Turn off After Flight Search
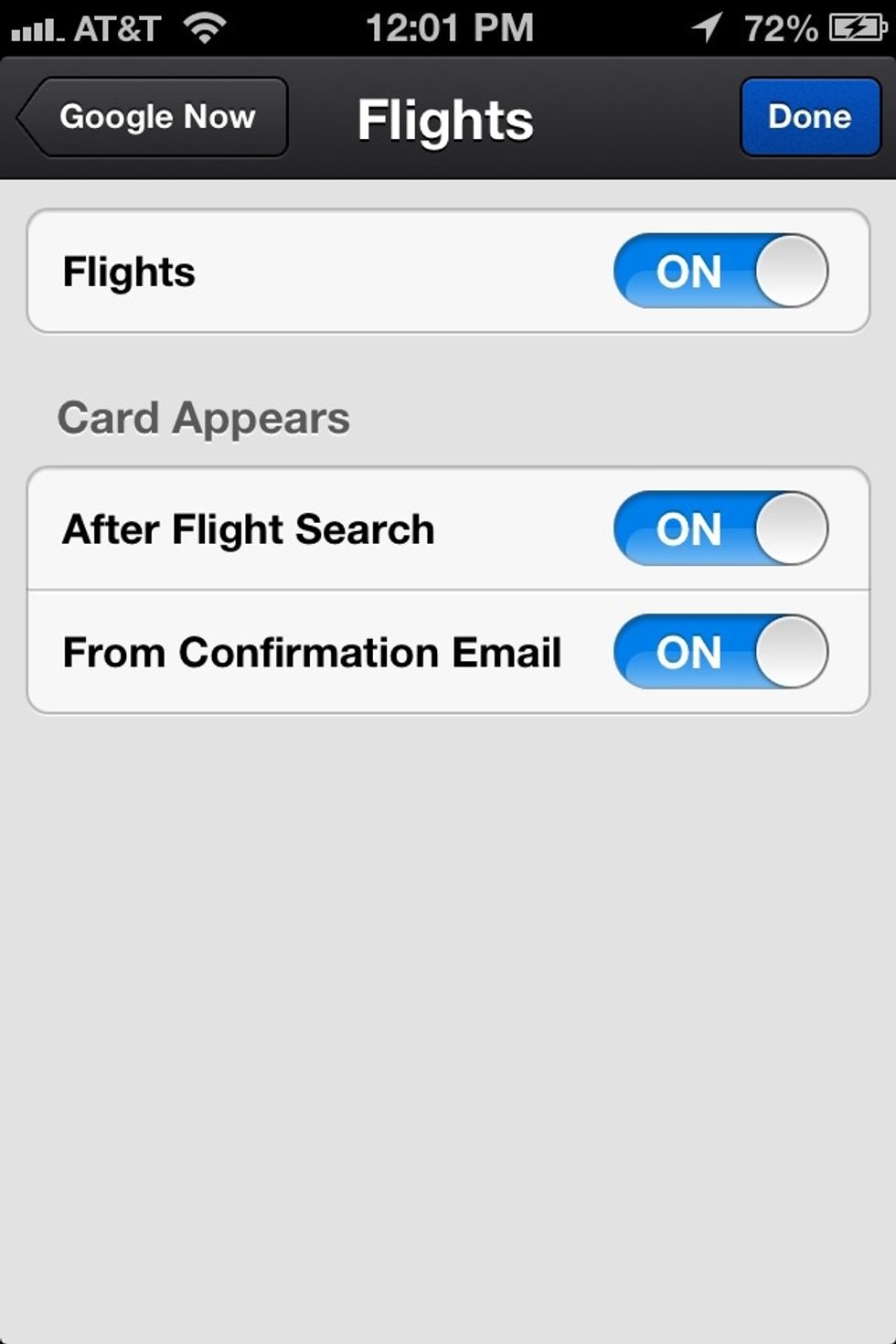Image resolution: width=896 pixels, height=1344 pixels. [x=721, y=528]
